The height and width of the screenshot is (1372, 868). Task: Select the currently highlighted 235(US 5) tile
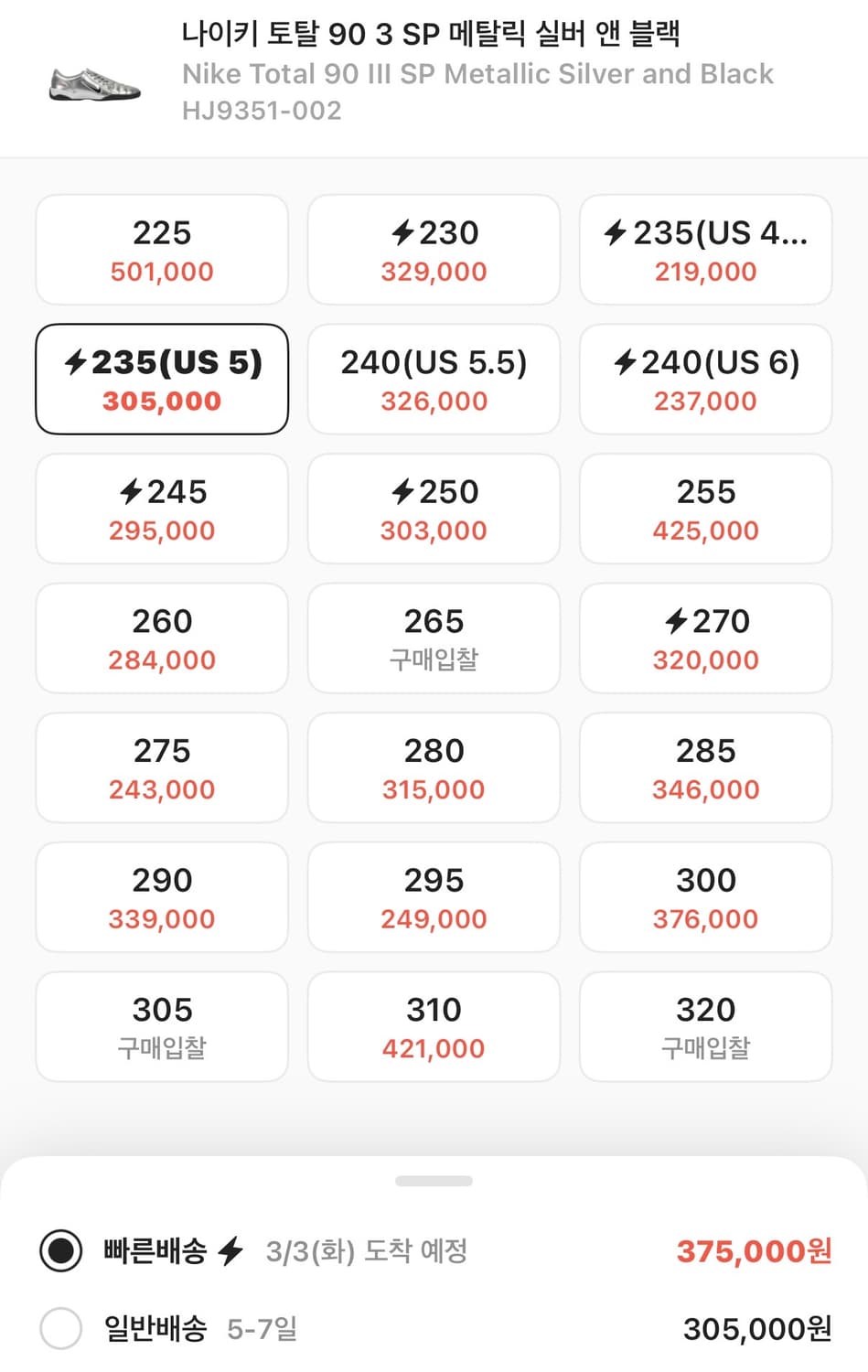click(x=161, y=379)
